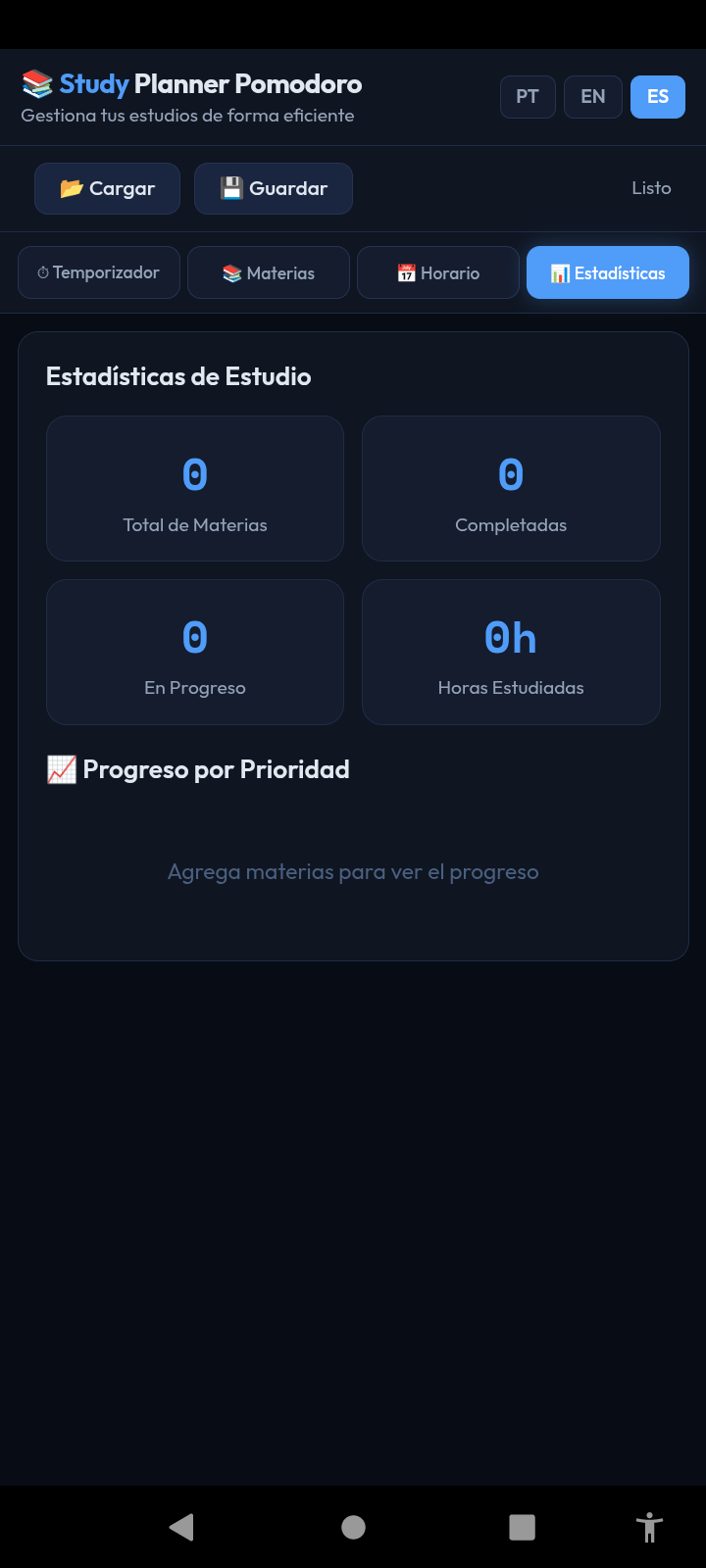Open the Temporizador tab
This screenshot has height=1568, width=706.
click(x=99, y=272)
